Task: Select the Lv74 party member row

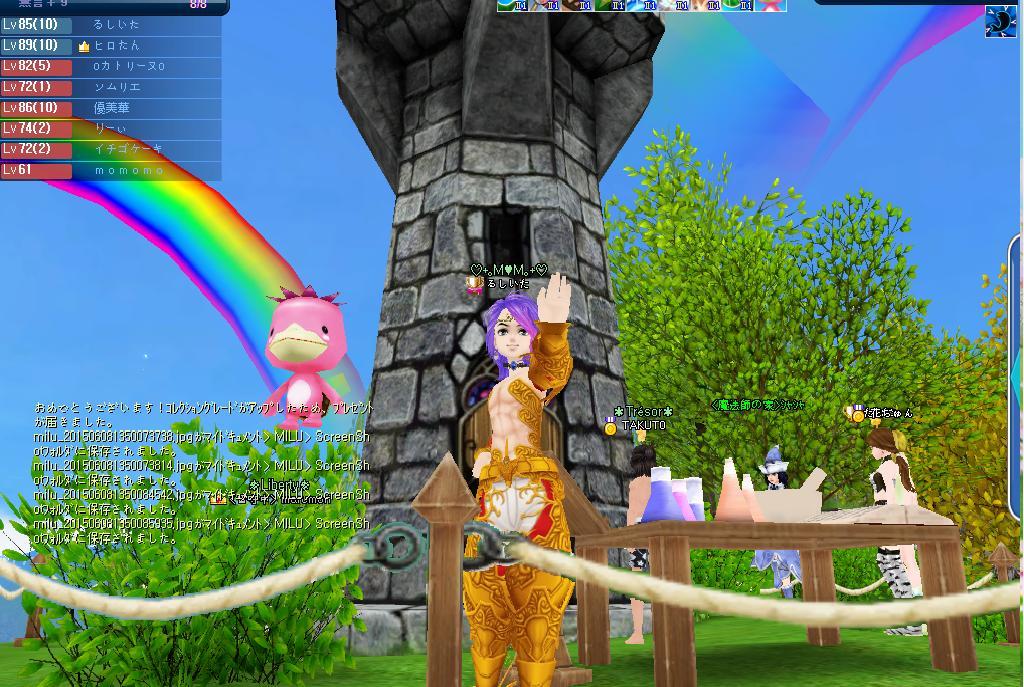Action: 110,128
